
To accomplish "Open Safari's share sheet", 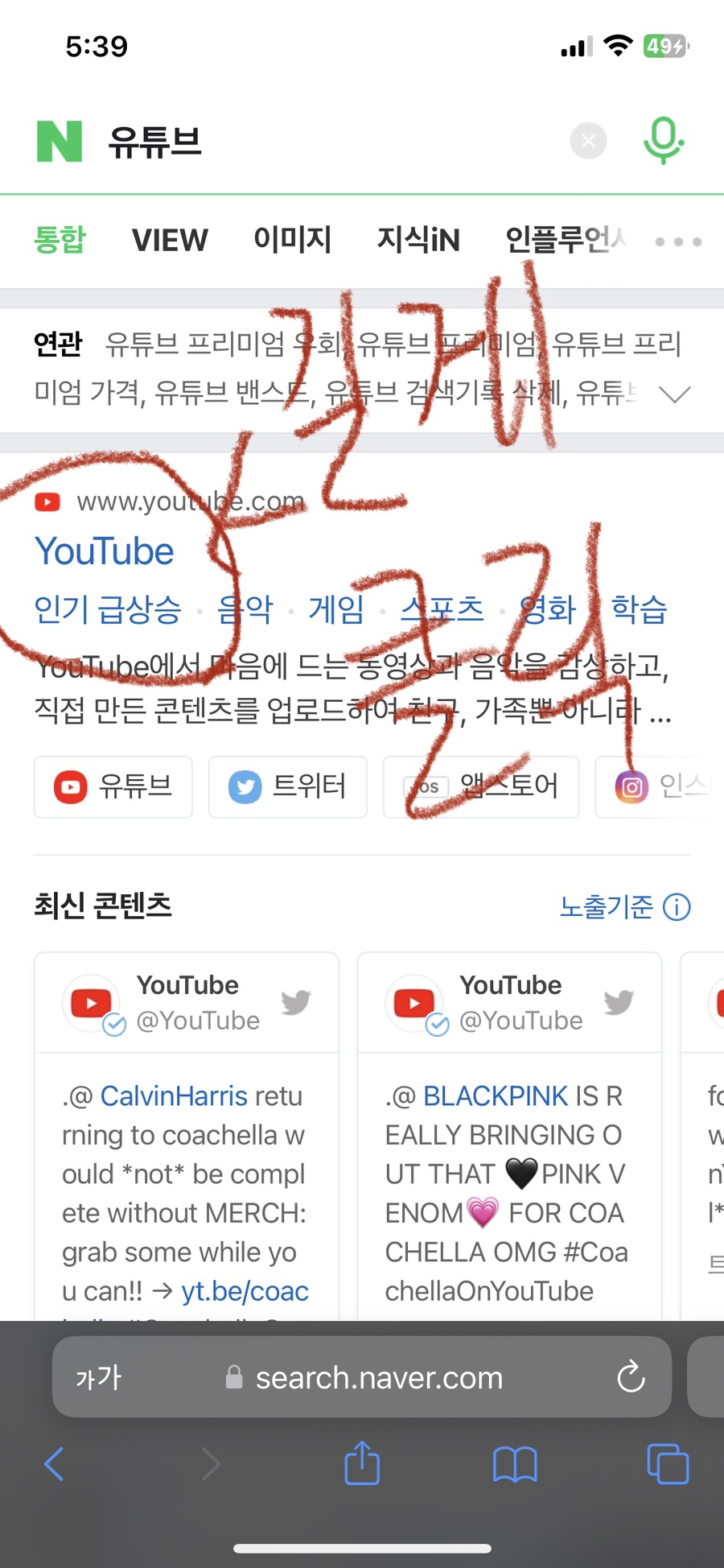I will (362, 1463).
